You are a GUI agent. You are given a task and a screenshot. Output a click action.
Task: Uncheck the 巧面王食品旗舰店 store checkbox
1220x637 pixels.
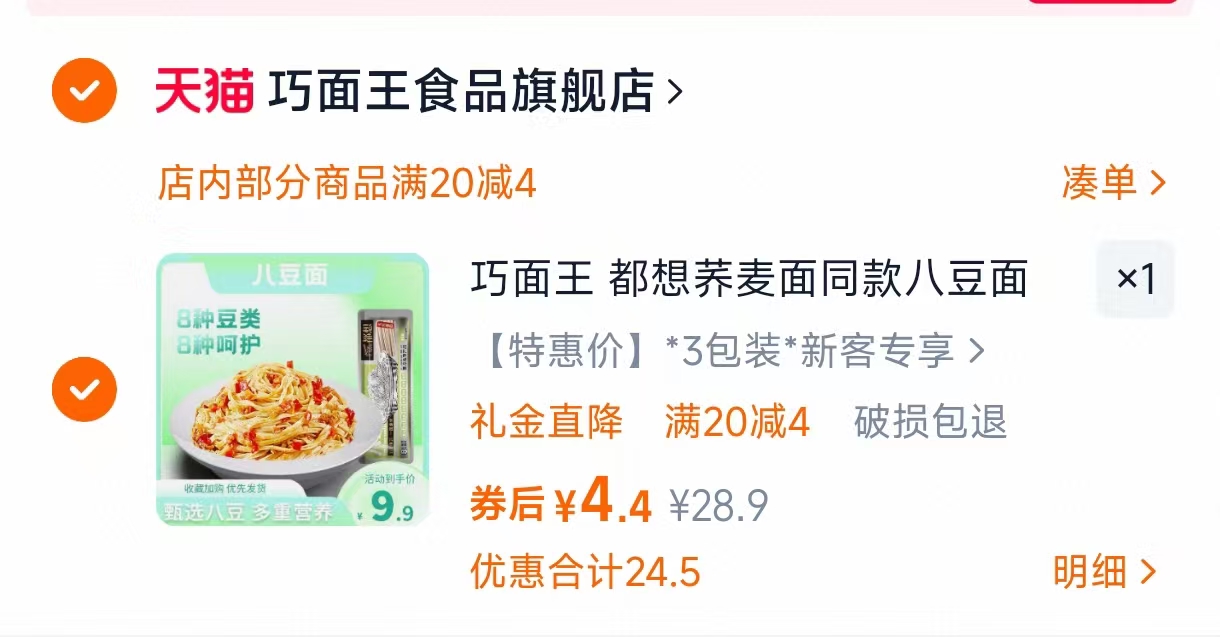(x=84, y=91)
